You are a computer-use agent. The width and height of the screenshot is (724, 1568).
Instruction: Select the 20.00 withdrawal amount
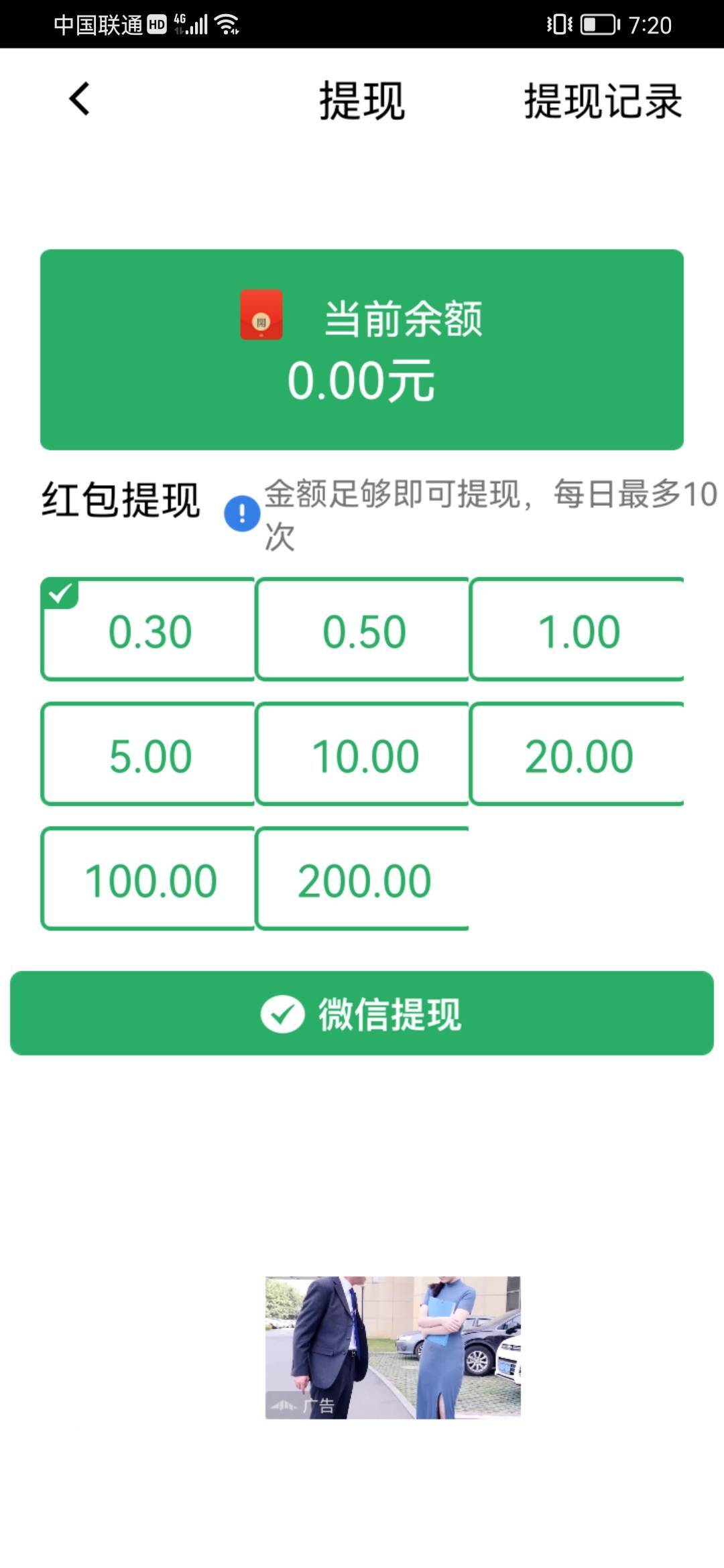coord(578,754)
